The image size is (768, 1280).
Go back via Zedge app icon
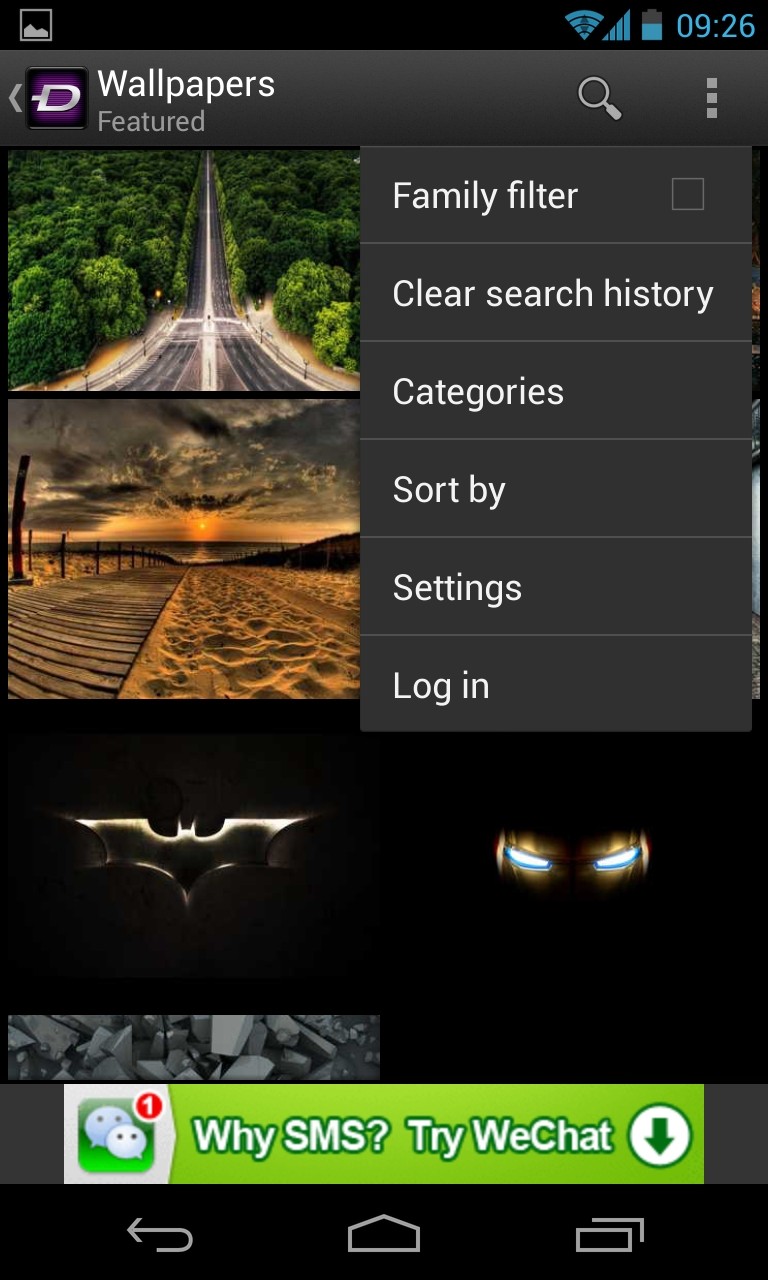(x=54, y=98)
